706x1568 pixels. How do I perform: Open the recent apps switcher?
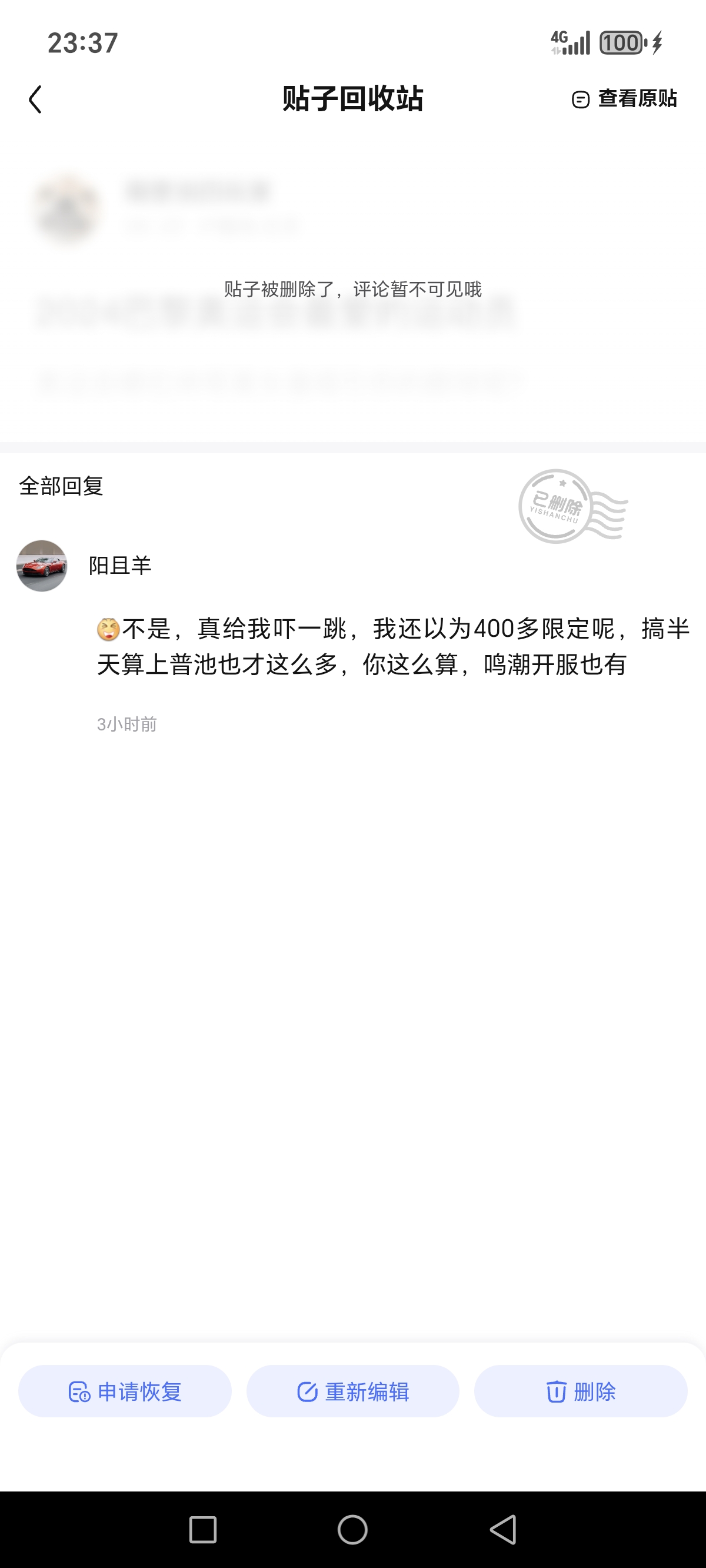click(x=202, y=1530)
